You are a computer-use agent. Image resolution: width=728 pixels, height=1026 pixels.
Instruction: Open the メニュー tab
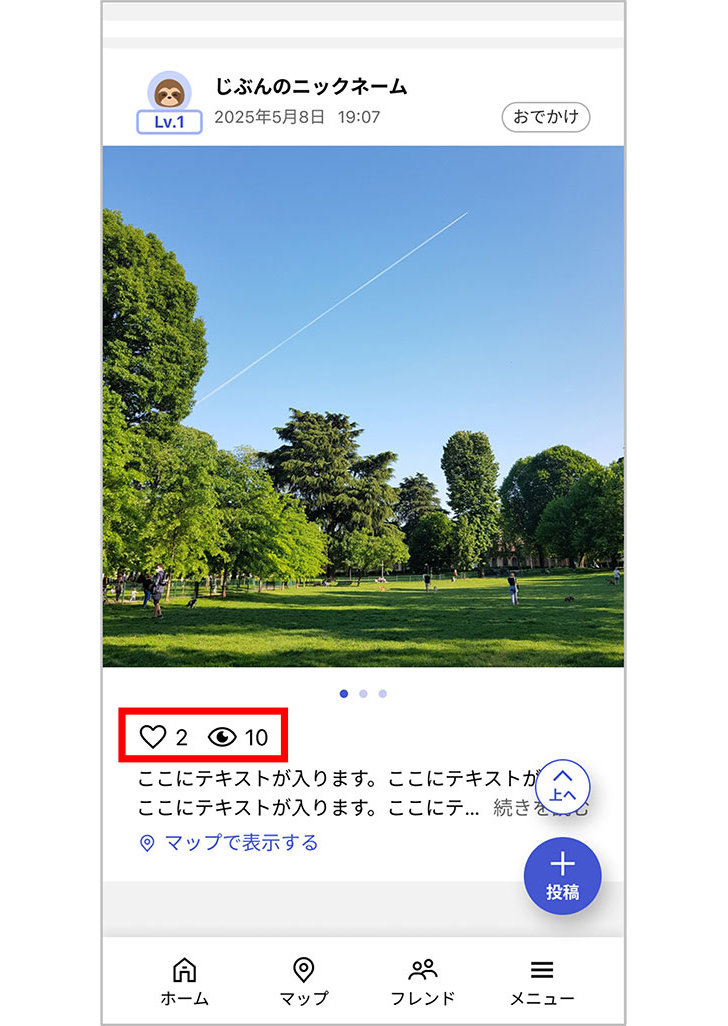pos(542,969)
